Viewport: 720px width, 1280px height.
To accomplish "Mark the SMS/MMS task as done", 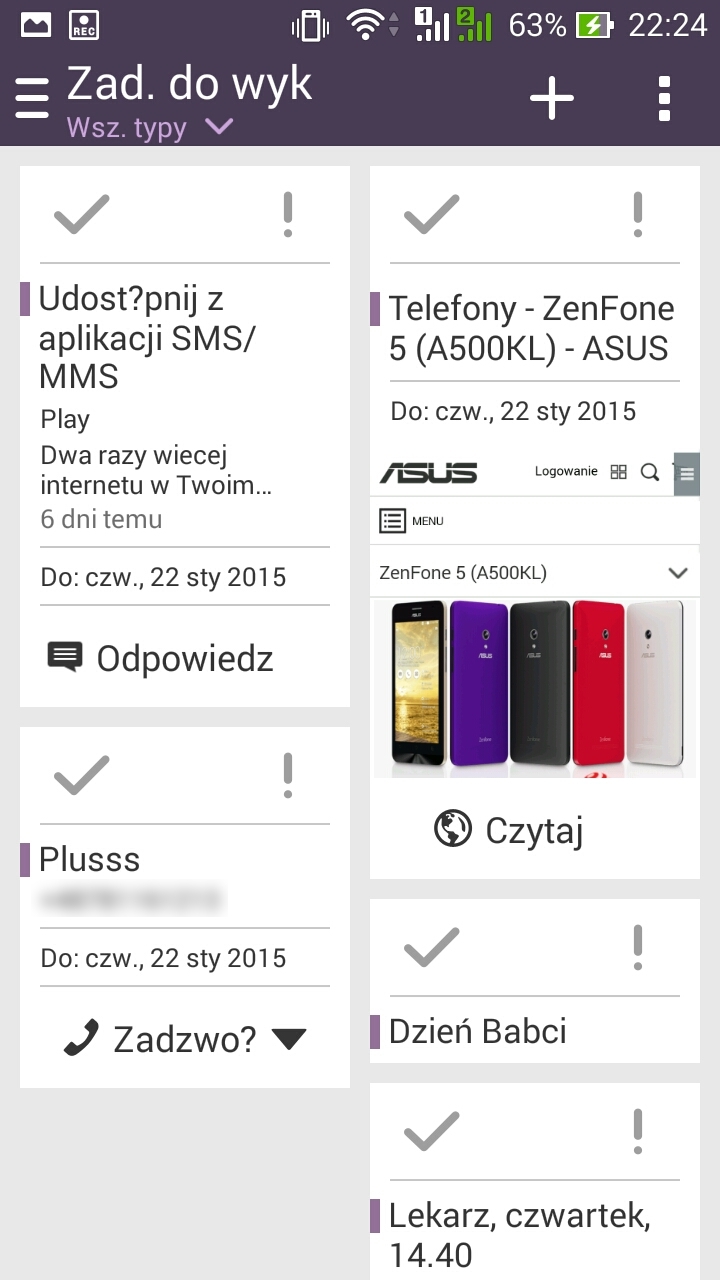I will [x=81, y=215].
